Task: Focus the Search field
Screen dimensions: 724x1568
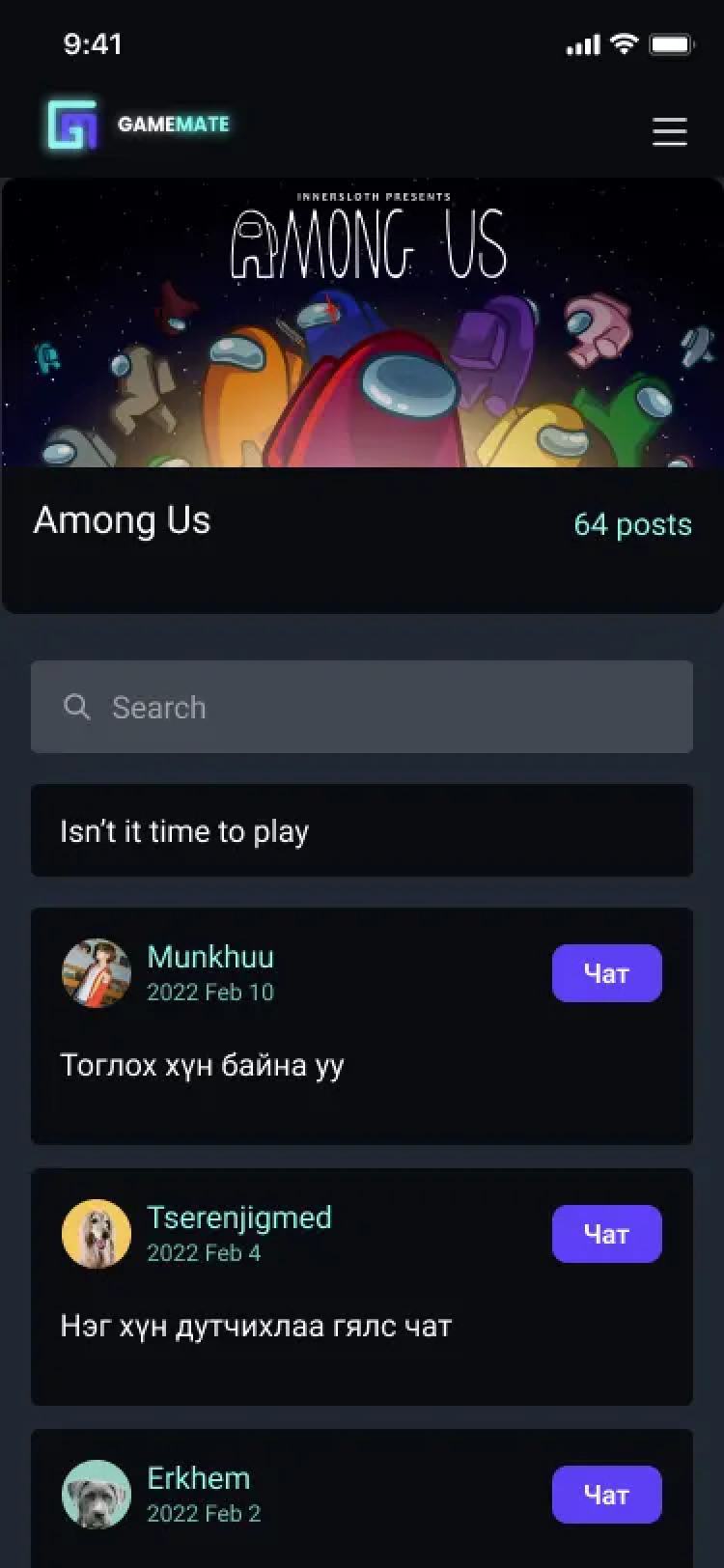Action: [362, 707]
